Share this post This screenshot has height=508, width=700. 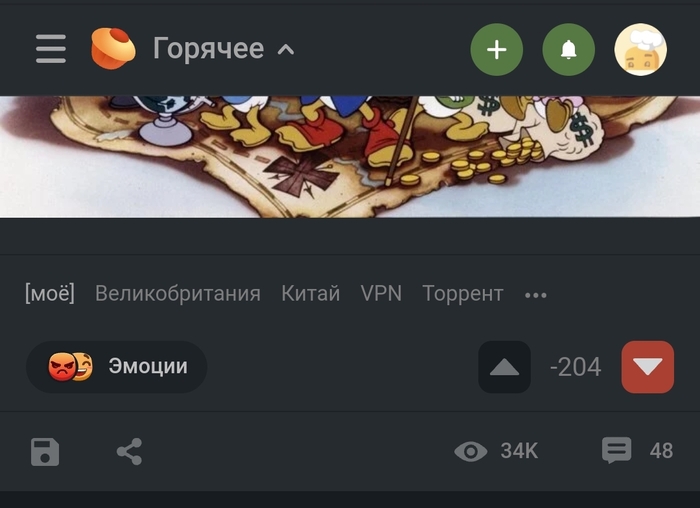(129, 452)
